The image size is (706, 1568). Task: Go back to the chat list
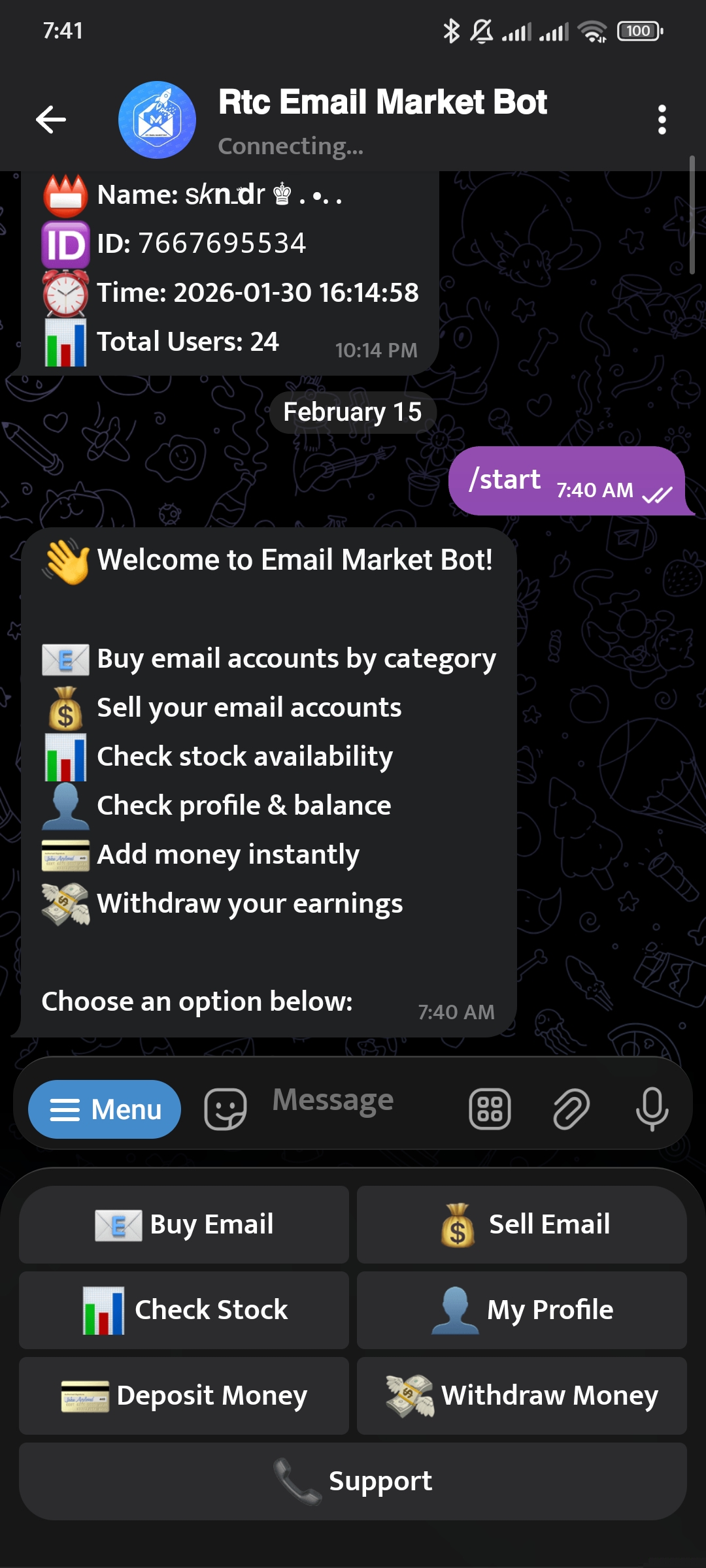click(51, 120)
